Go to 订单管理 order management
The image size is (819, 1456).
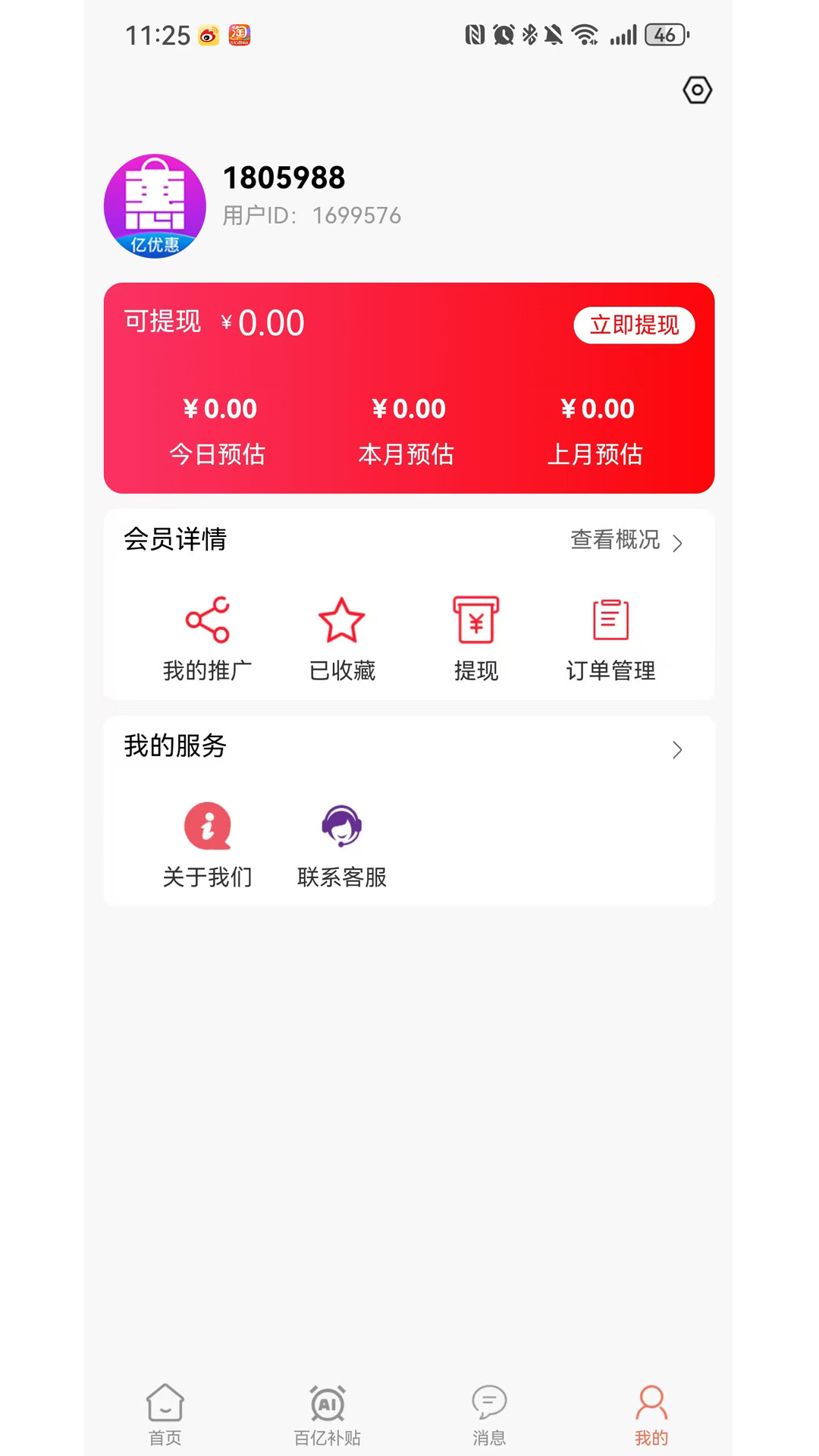(x=610, y=639)
